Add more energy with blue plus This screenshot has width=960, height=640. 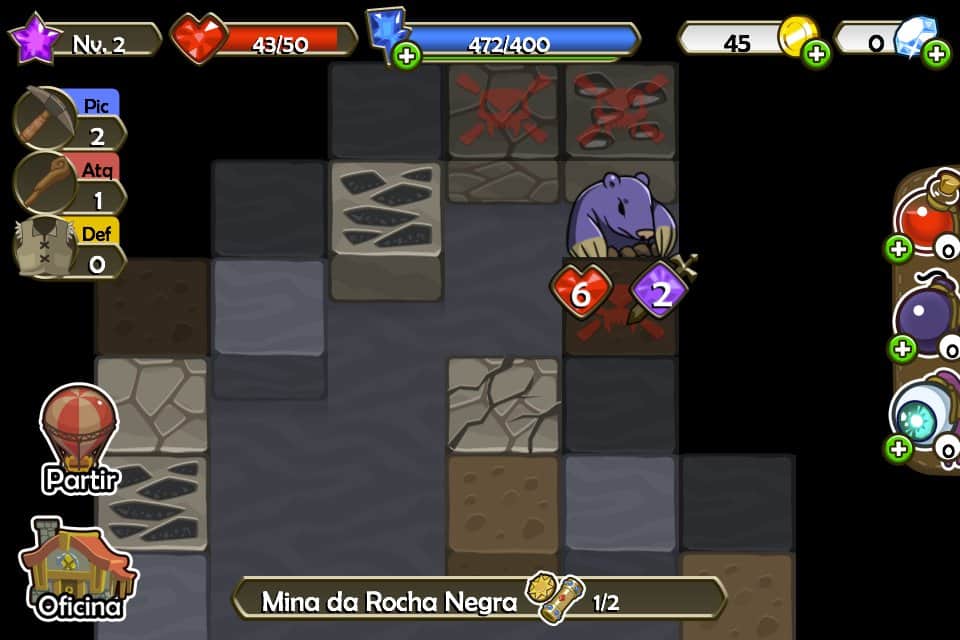406,55
